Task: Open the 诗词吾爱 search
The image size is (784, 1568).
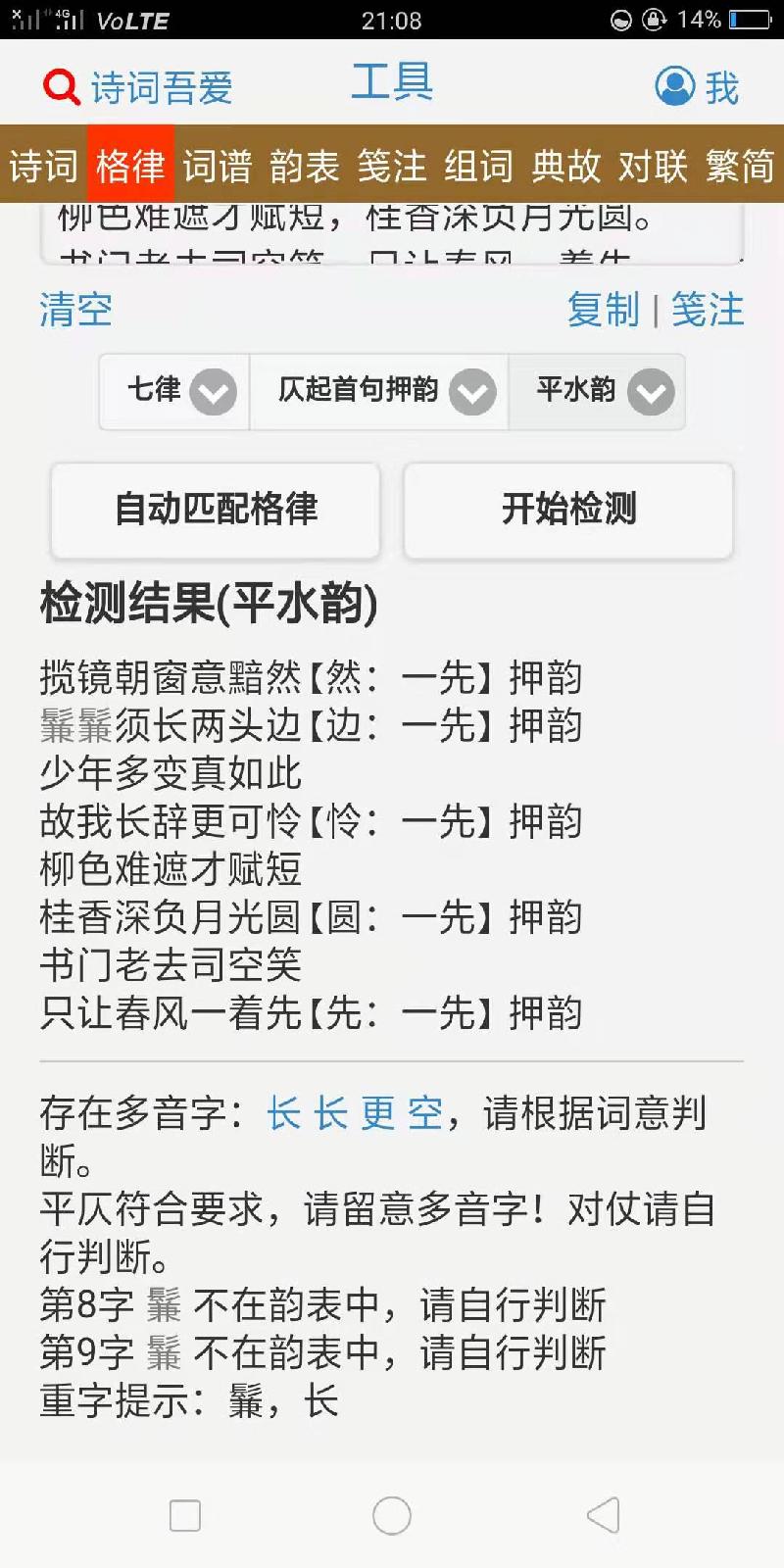Action: click(137, 87)
